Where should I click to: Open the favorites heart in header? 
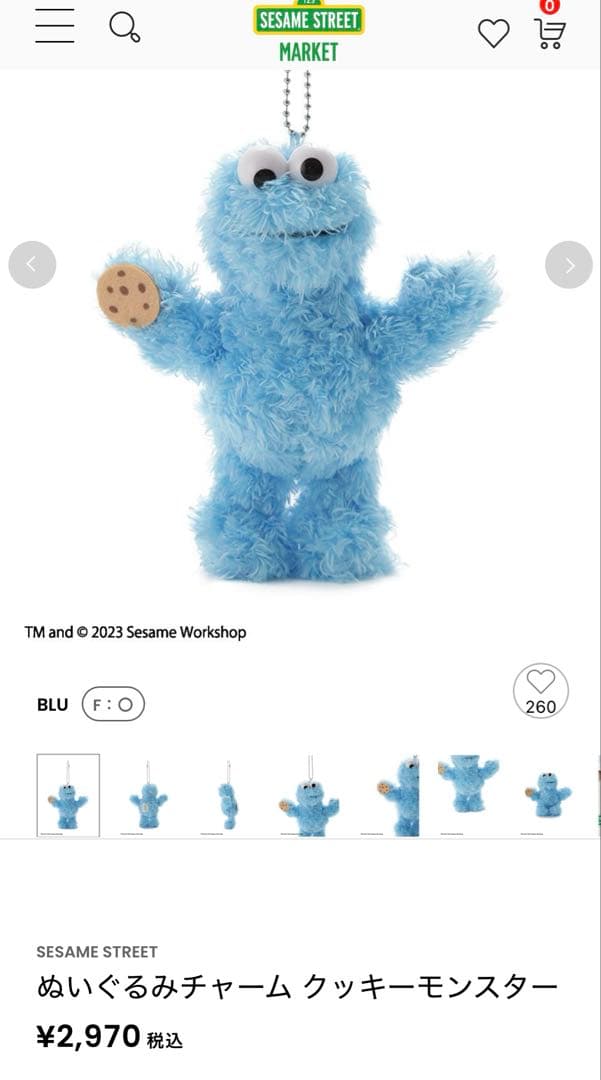pos(493,34)
